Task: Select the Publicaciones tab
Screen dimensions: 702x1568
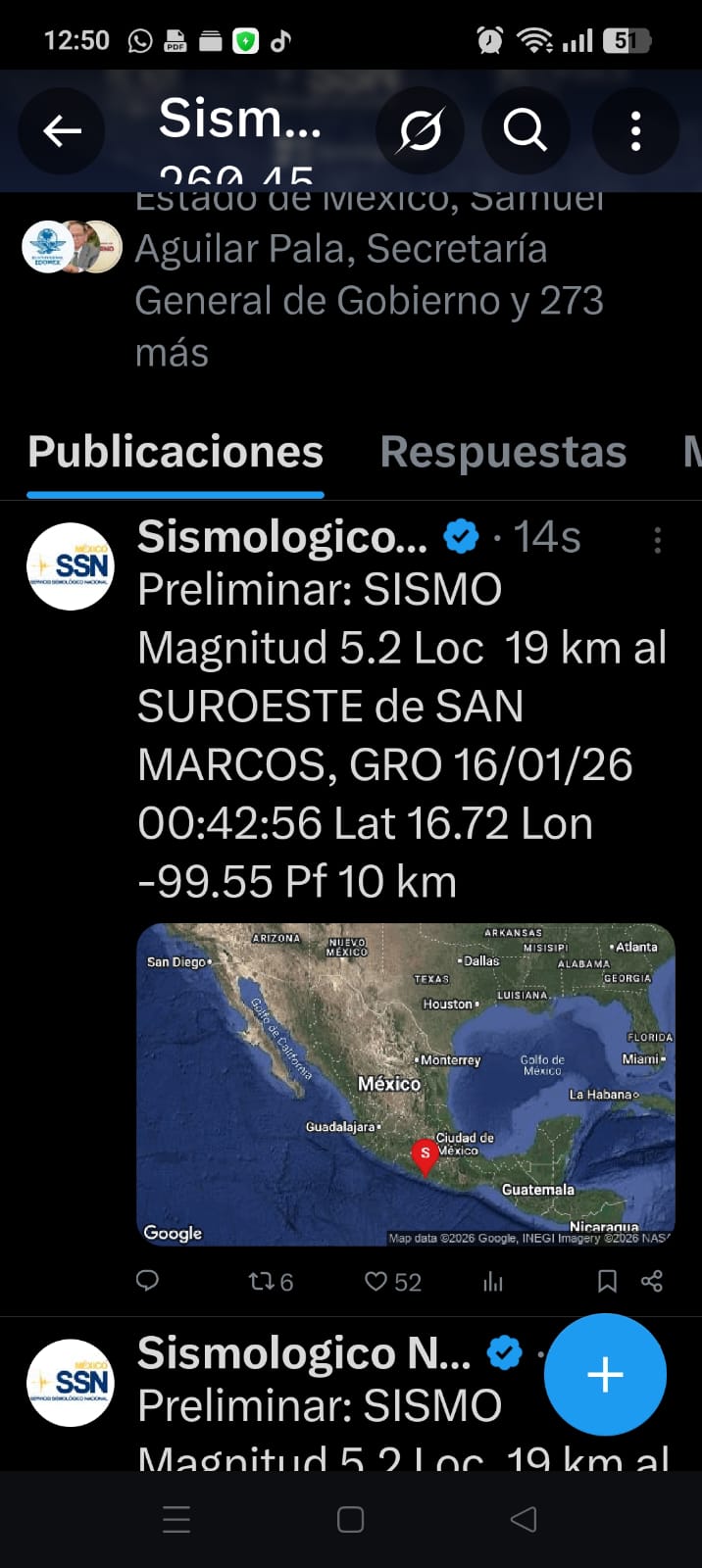Action: pyautogui.click(x=175, y=452)
